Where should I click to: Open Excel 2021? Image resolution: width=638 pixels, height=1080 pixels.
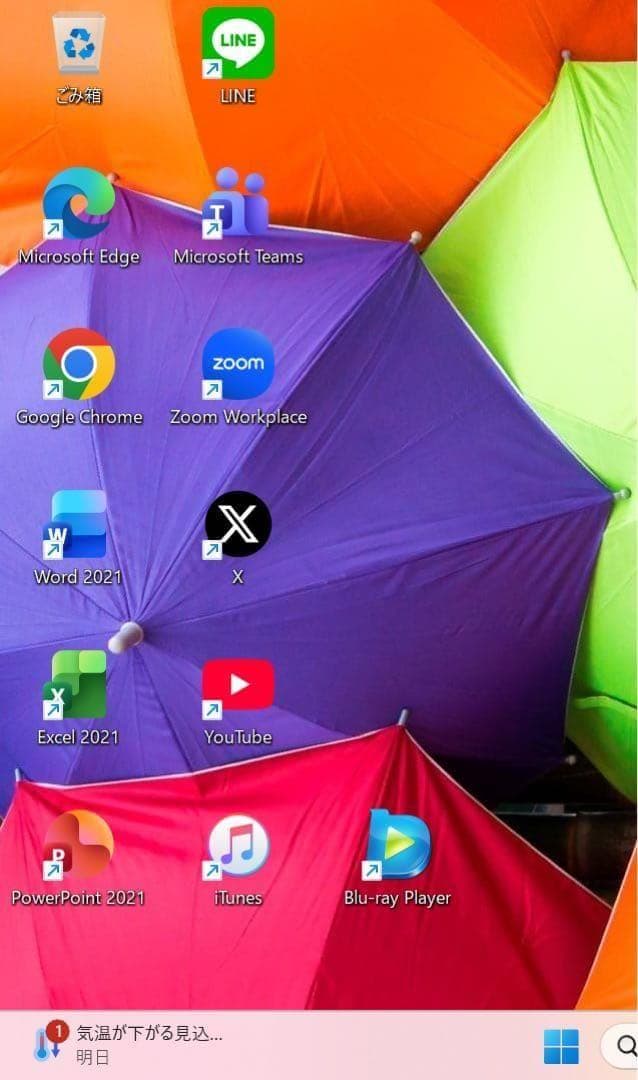tap(77, 685)
